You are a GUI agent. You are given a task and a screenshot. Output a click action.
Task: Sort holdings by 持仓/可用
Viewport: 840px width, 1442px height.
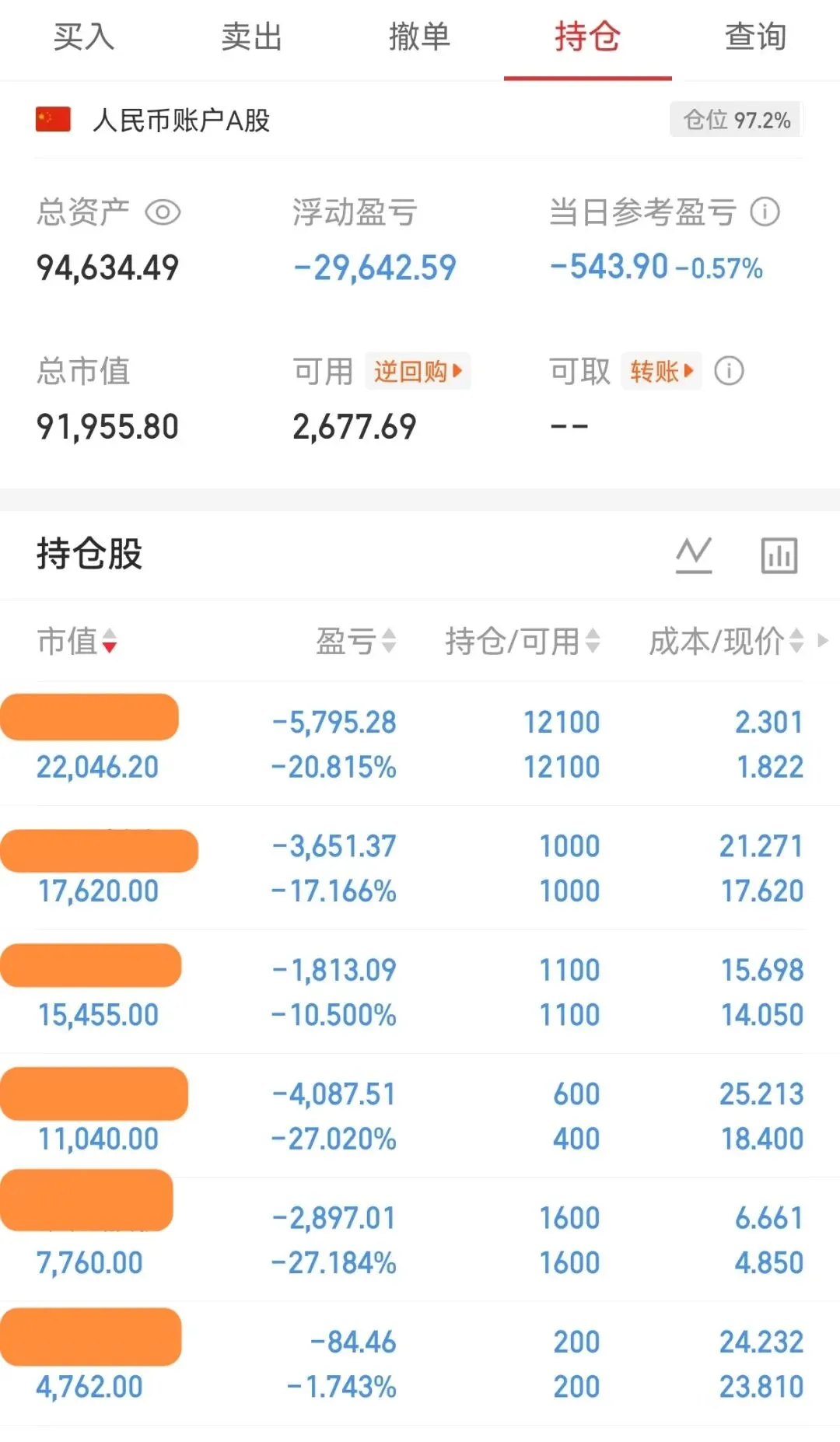point(523,642)
